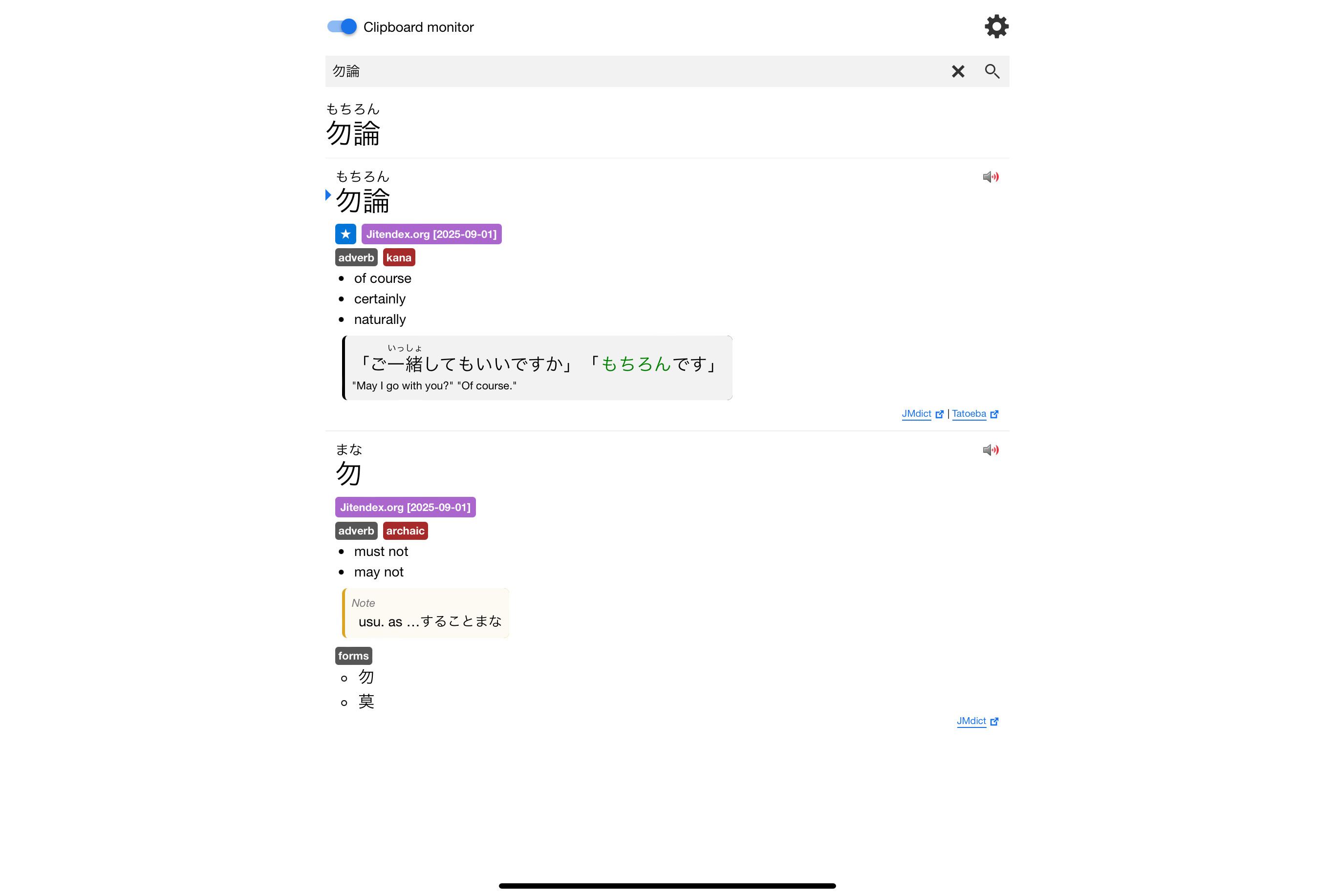The height and width of the screenshot is (896, 1335).
Task: Tap the kana tag
Action: pyautogui.click(x=398, y=258)
